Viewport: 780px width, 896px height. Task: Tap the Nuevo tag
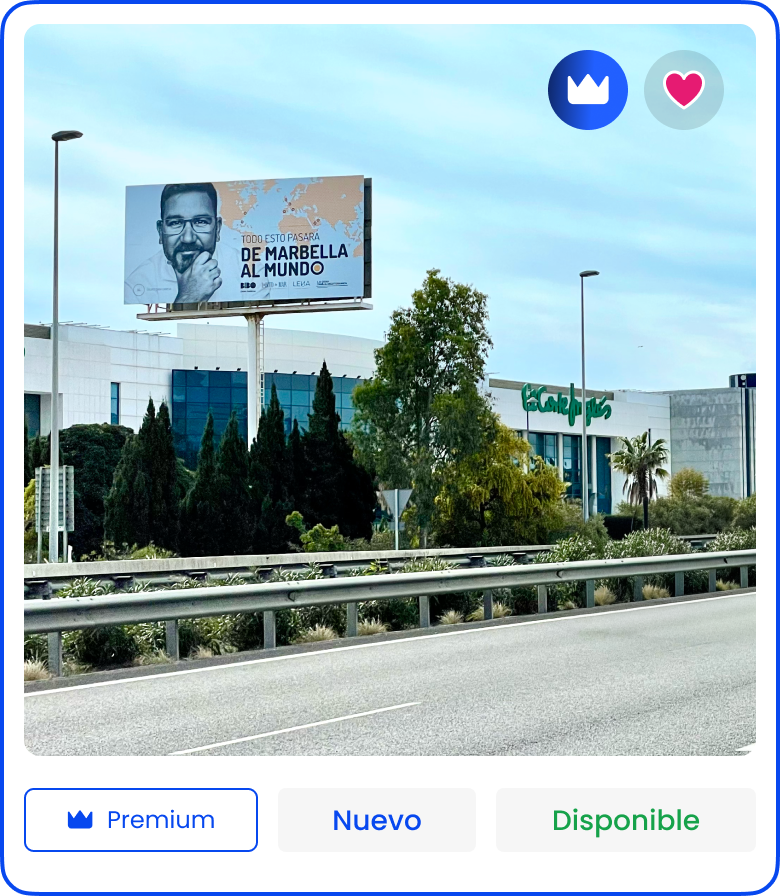click(377, 820)
